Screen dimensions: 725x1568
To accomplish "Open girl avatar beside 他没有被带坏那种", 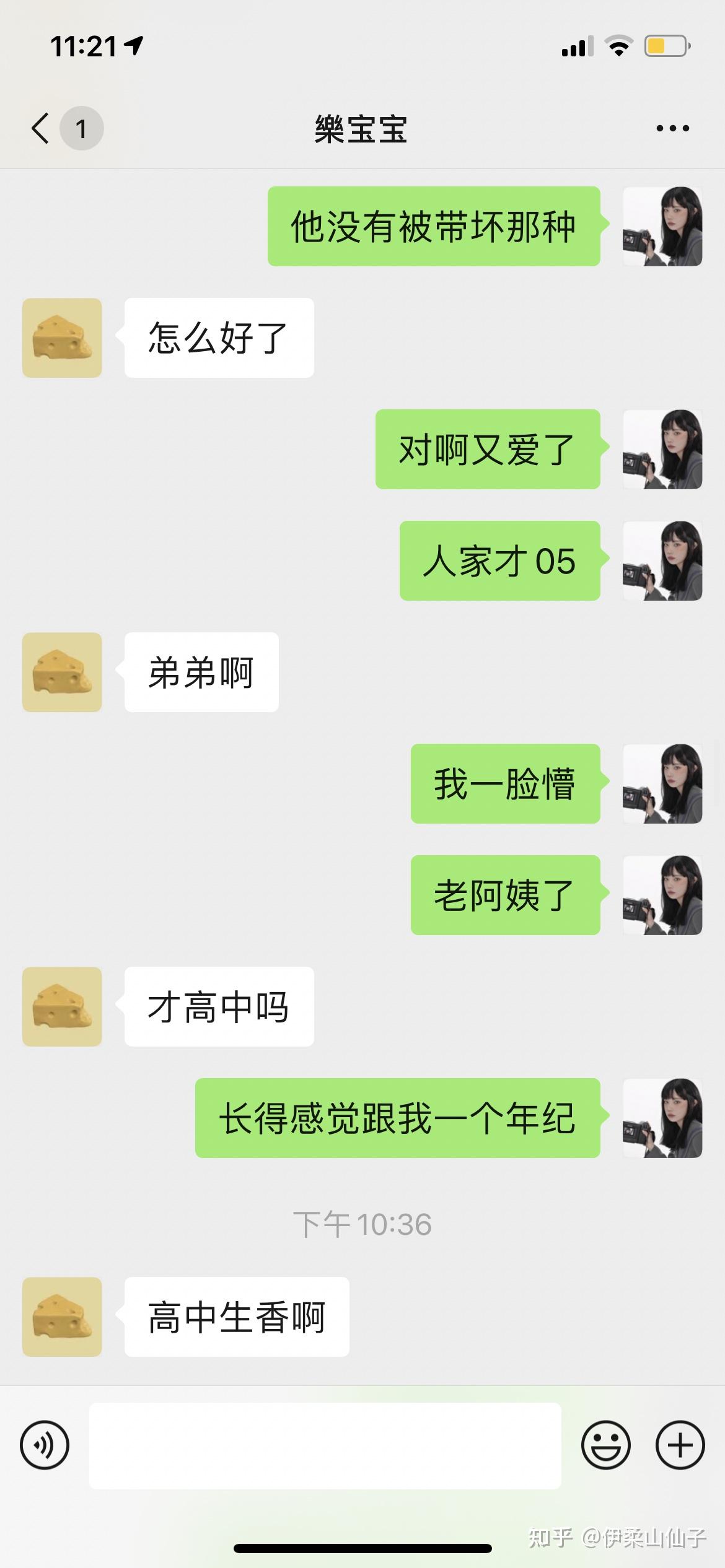I will point(662,227).
